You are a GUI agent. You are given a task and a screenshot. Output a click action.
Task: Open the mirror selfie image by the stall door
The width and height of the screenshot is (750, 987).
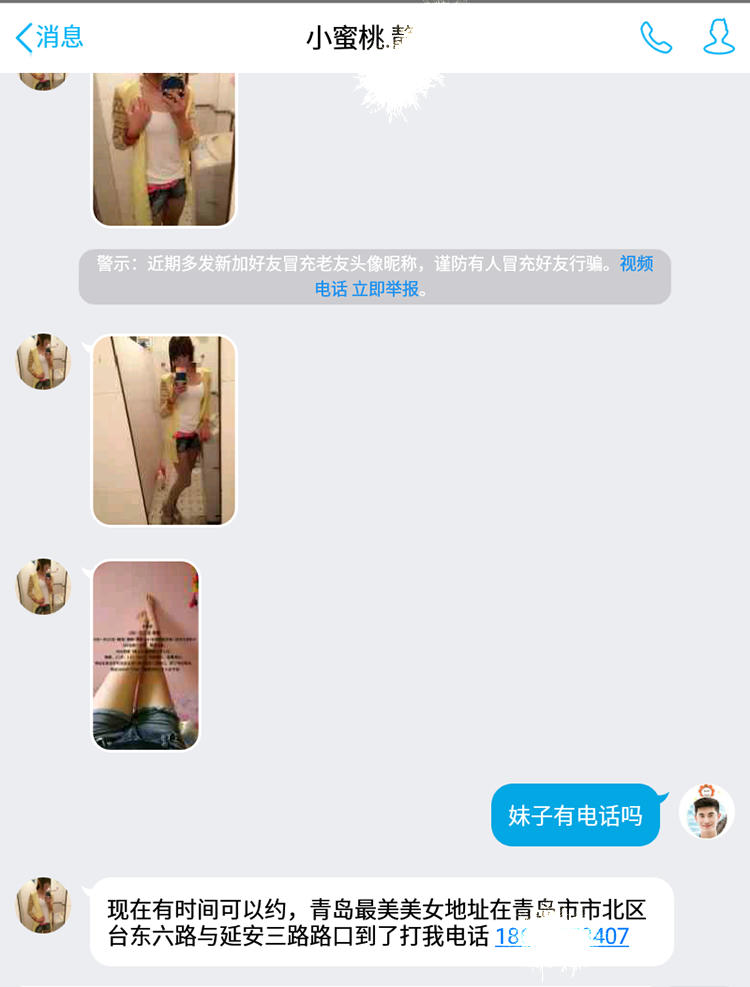(164, 430)
